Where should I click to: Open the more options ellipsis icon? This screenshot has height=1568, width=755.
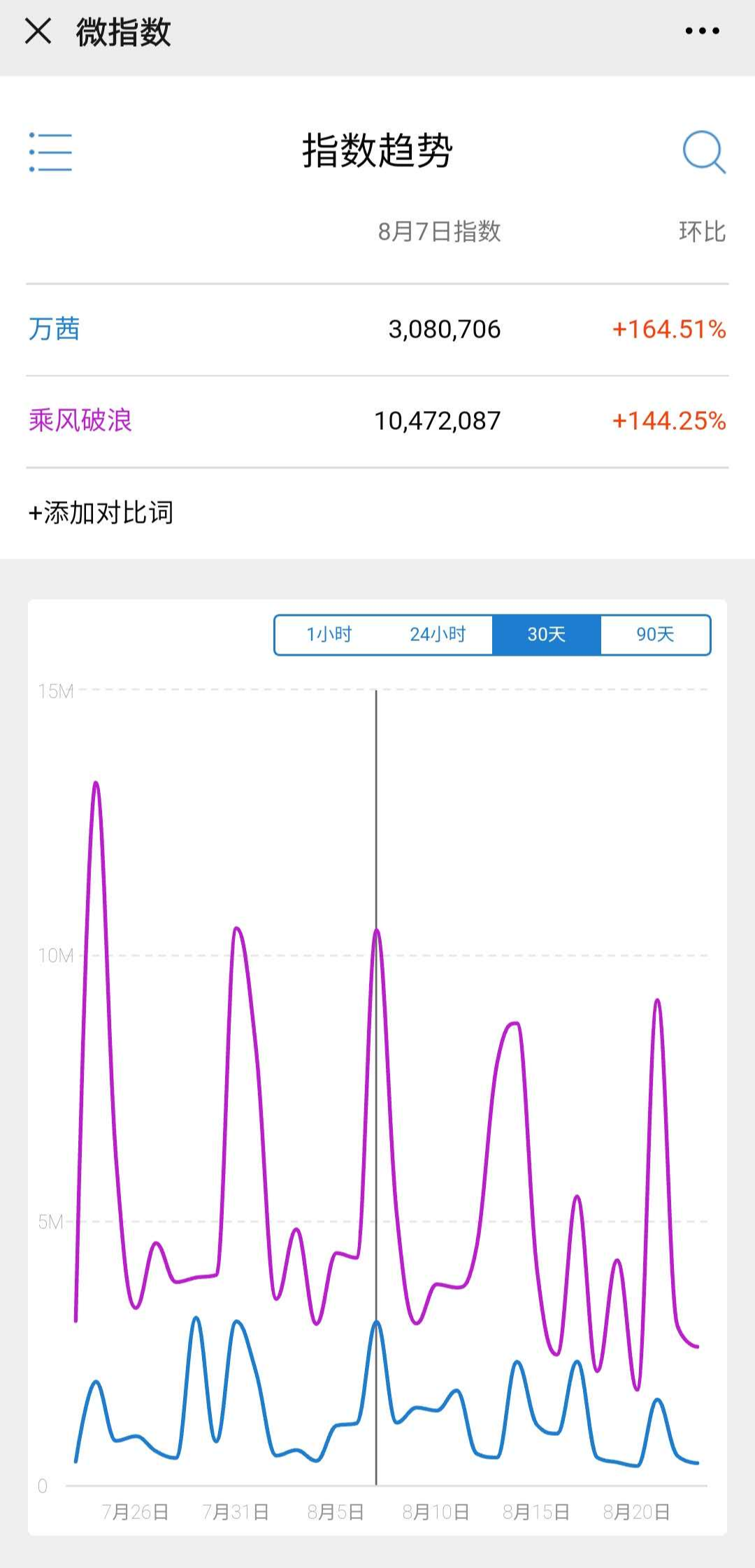click(703, 31)
